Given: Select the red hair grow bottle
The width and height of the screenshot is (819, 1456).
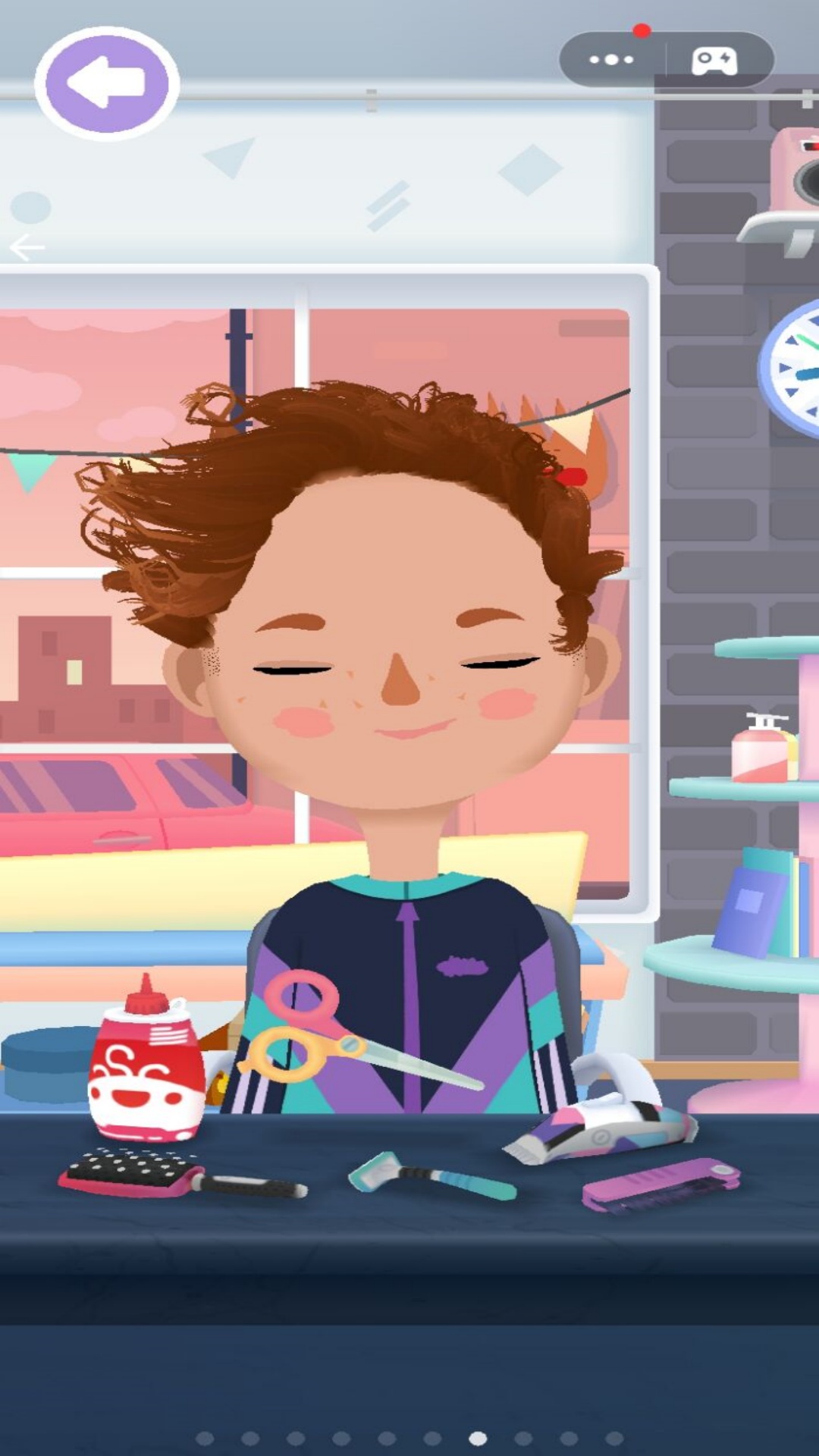Looking at the screenshot, I should click(x=145, y=1062).
